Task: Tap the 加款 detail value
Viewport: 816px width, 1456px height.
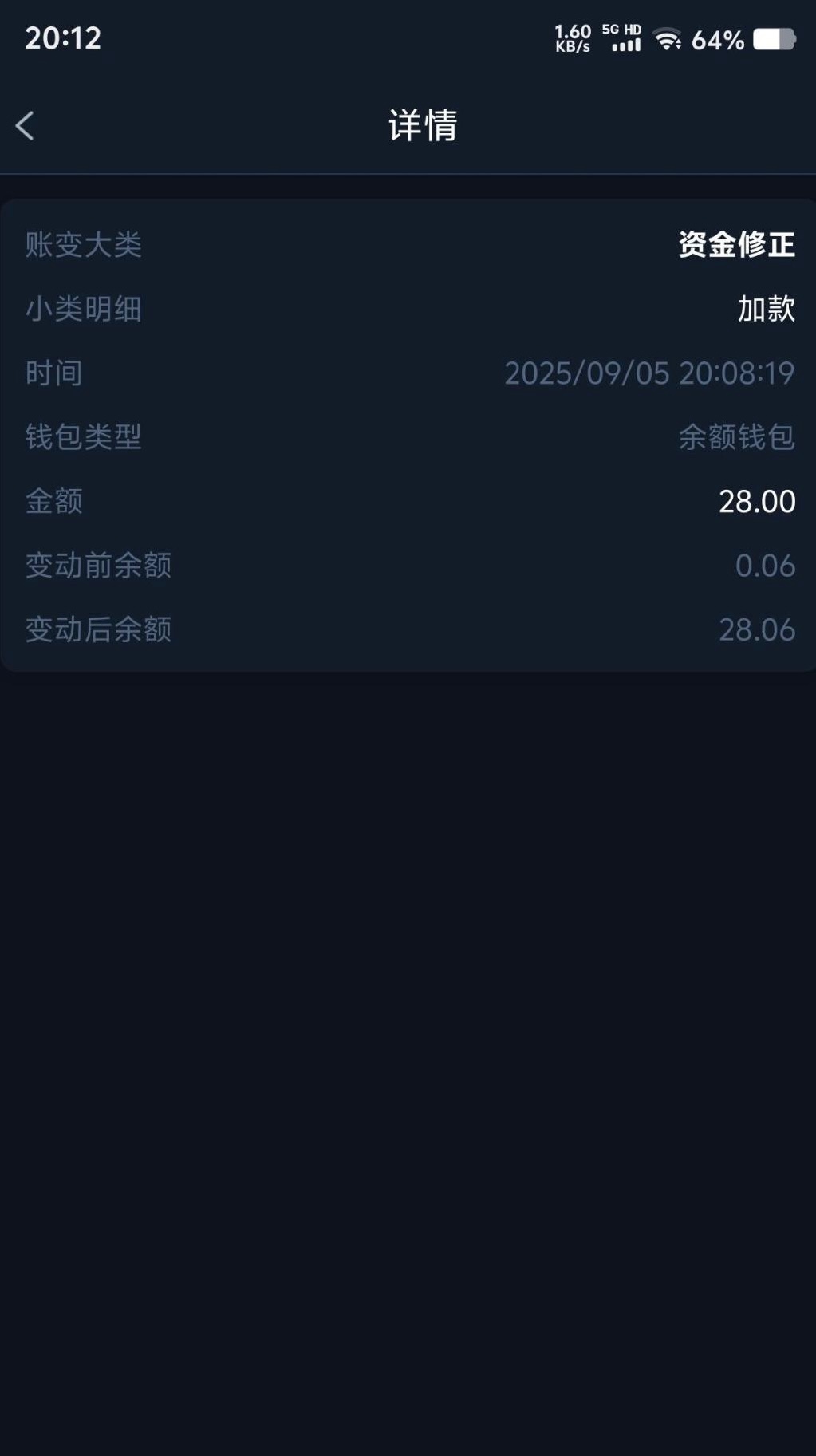Action: [x=764, y=310]
